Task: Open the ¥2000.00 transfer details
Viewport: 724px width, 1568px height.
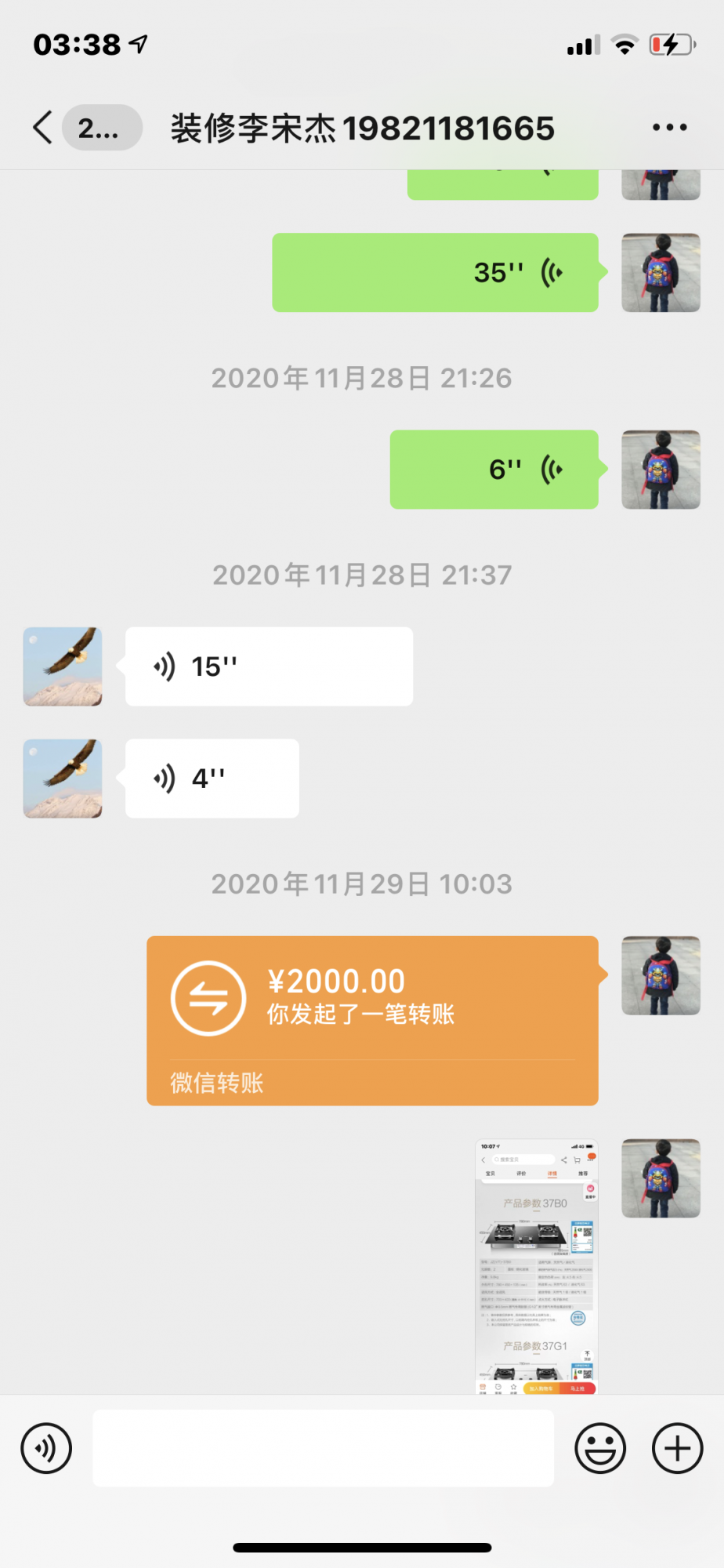Action: coord(372,1019)
